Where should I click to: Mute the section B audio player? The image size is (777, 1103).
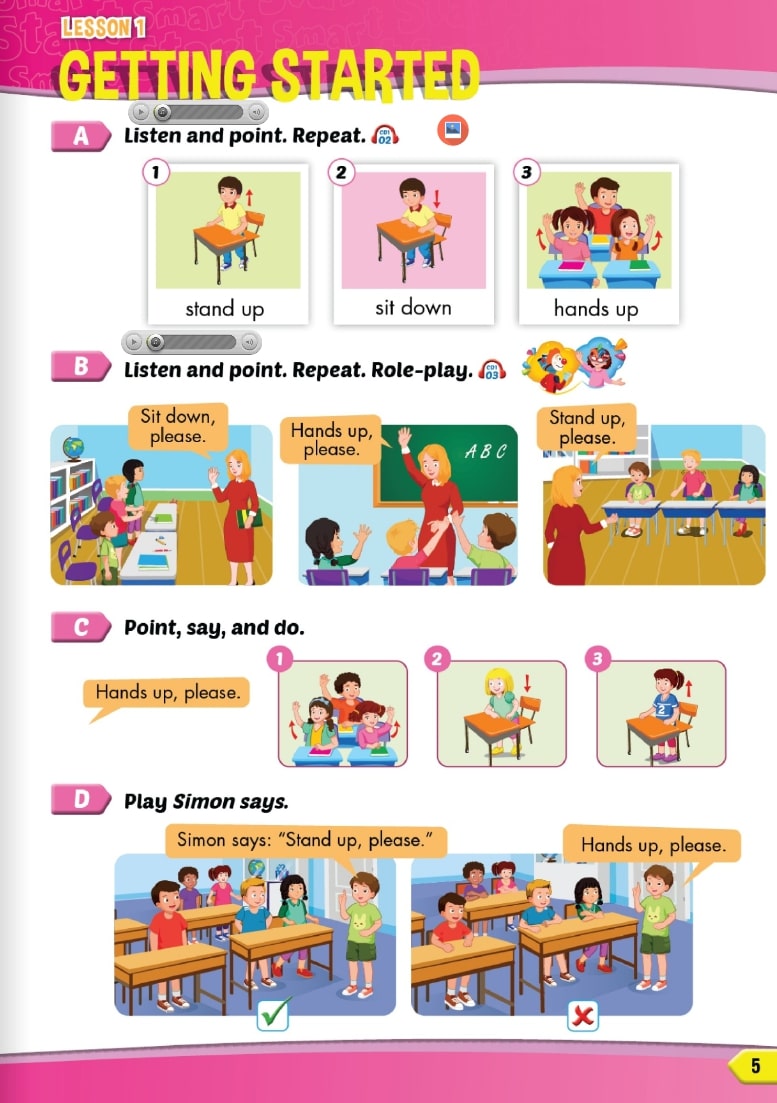click(248, 342)
